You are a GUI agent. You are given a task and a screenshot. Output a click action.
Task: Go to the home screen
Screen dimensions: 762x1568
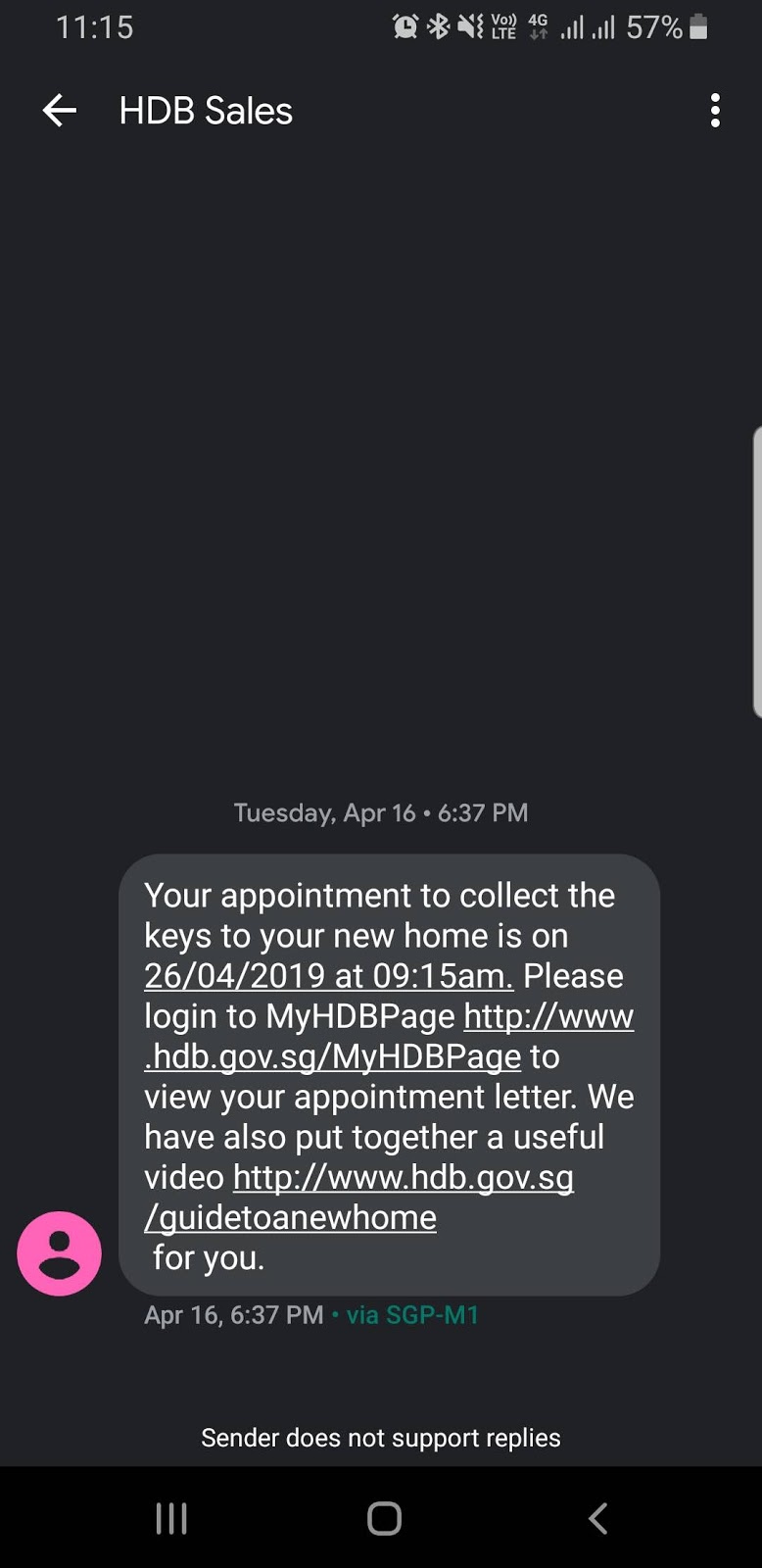pyautogui.click(x=384, y=1518)
